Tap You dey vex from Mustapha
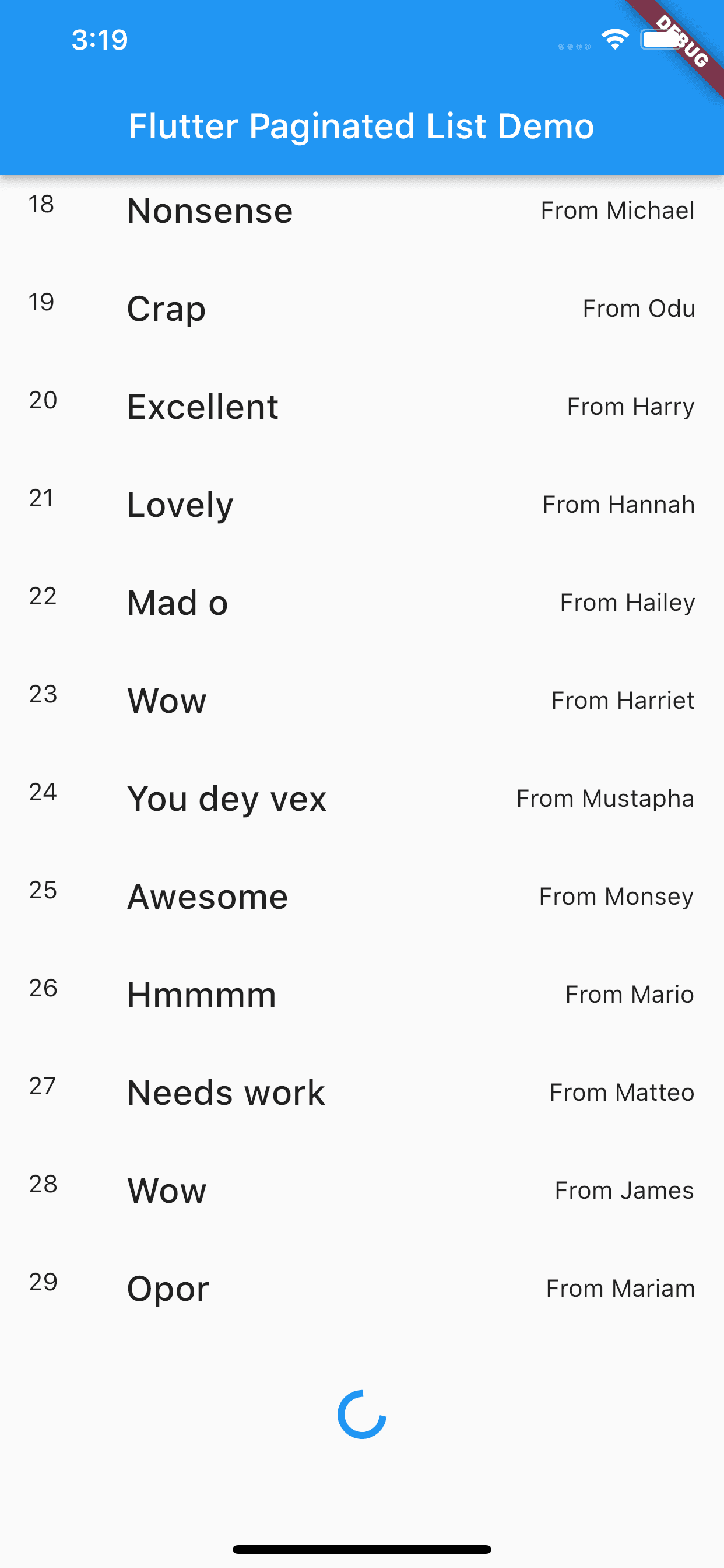724x1568 pixels. click(x=361, y=799)
